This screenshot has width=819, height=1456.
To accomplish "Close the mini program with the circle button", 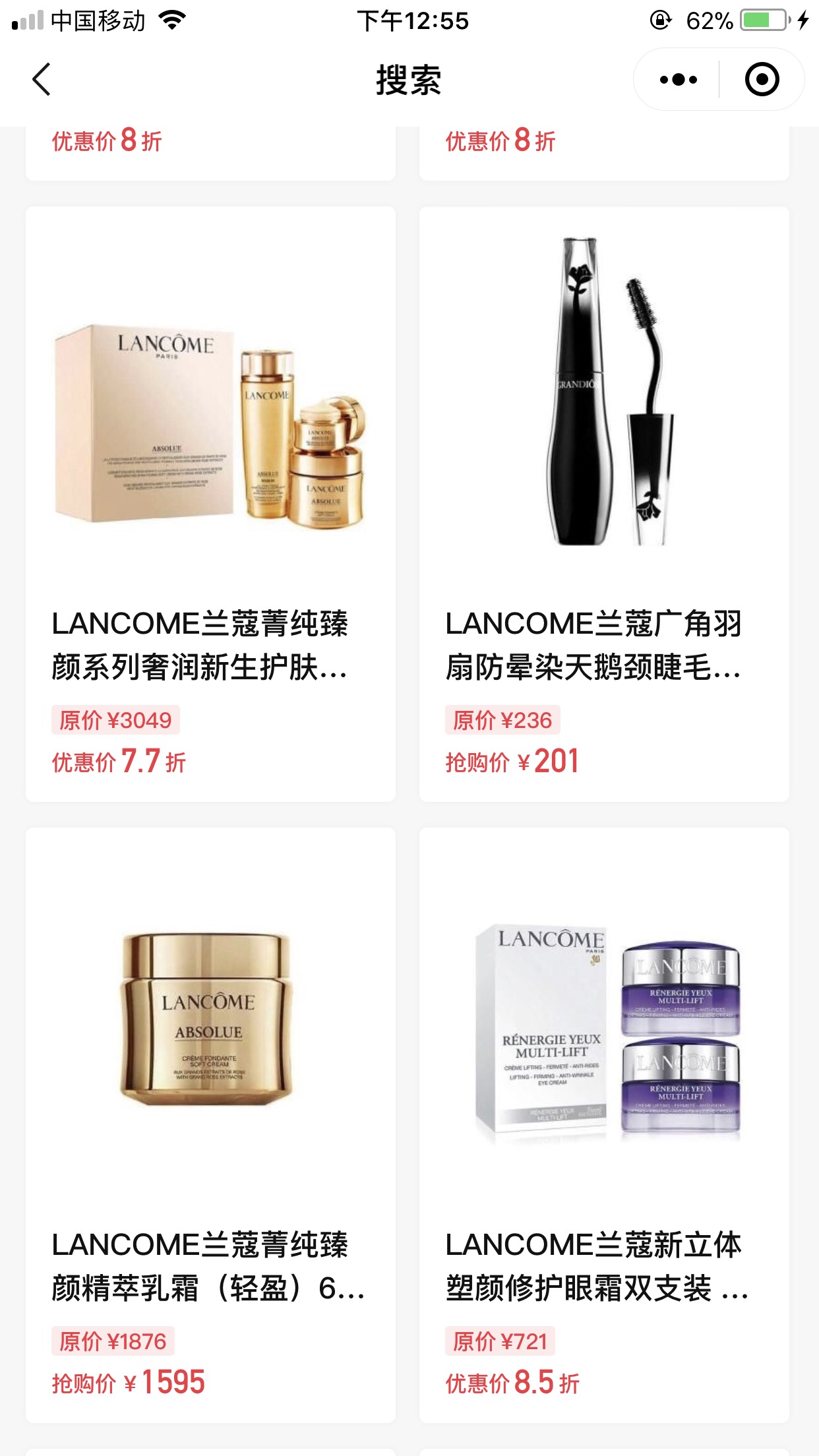I will (762, 80).
